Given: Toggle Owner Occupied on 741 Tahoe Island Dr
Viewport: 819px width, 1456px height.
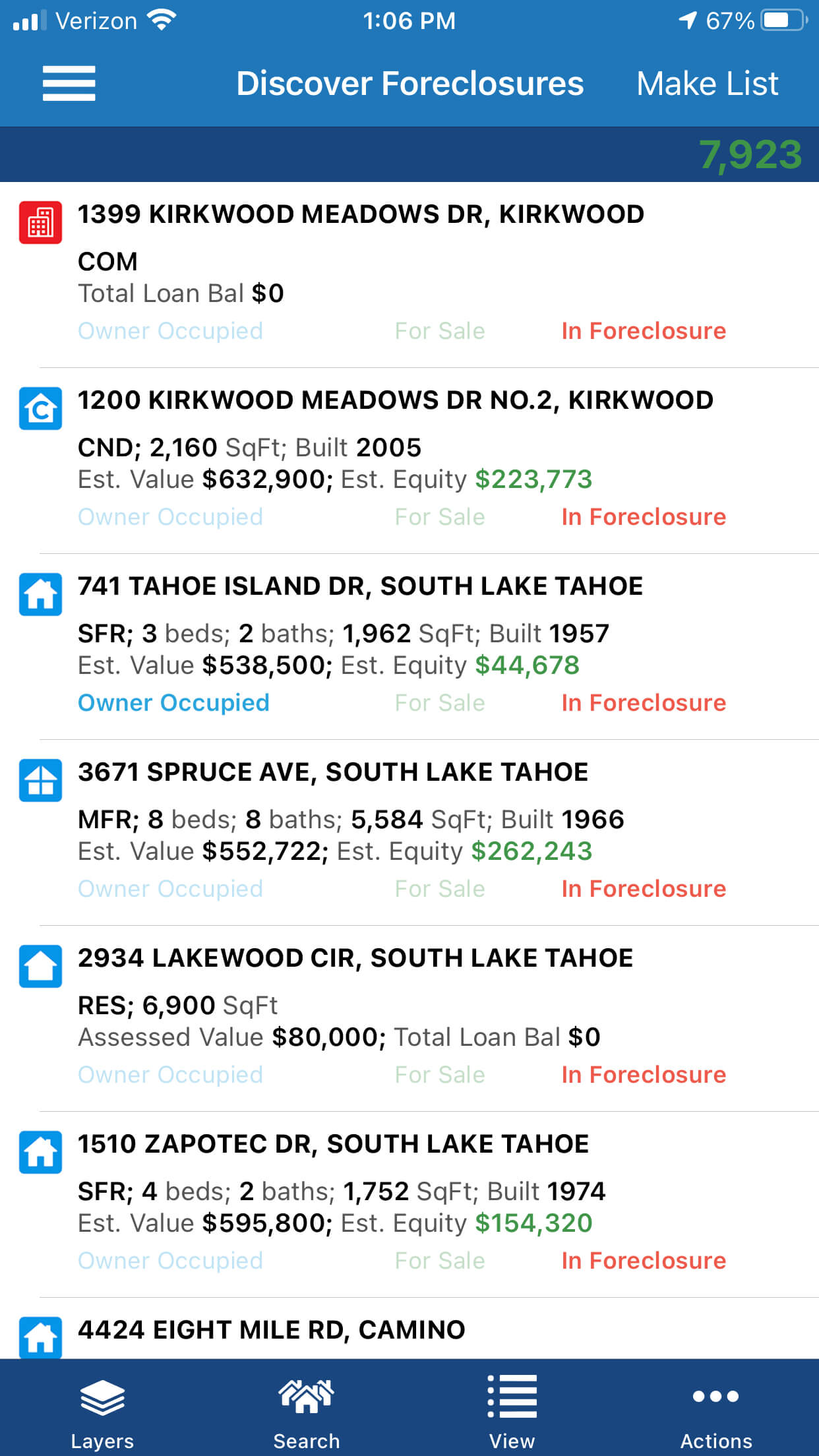Looking at the screenshot, I should pyautogui.click(x=173, y=702).
